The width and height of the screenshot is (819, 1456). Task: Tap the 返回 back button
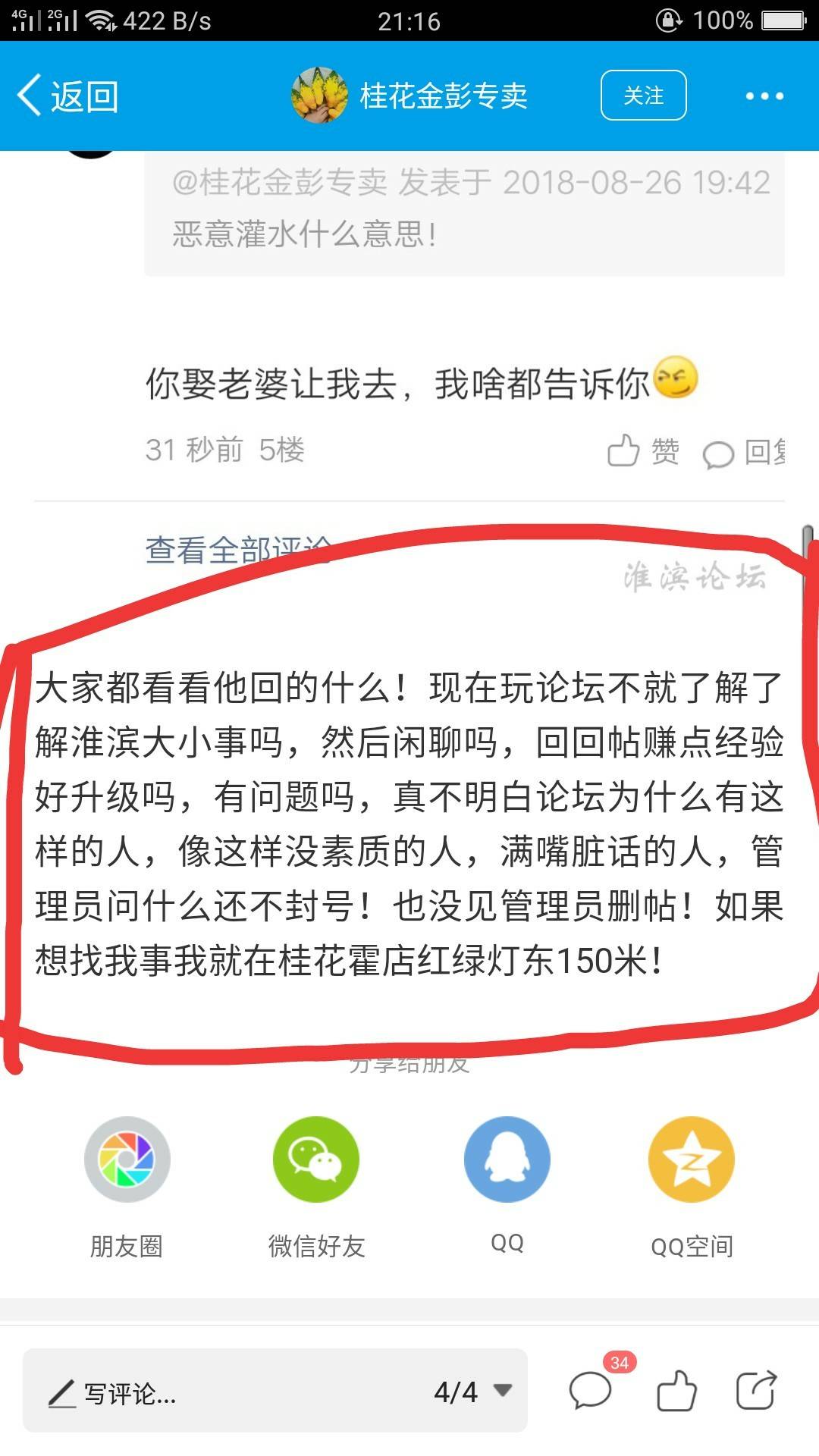click(x=67, y=96)
